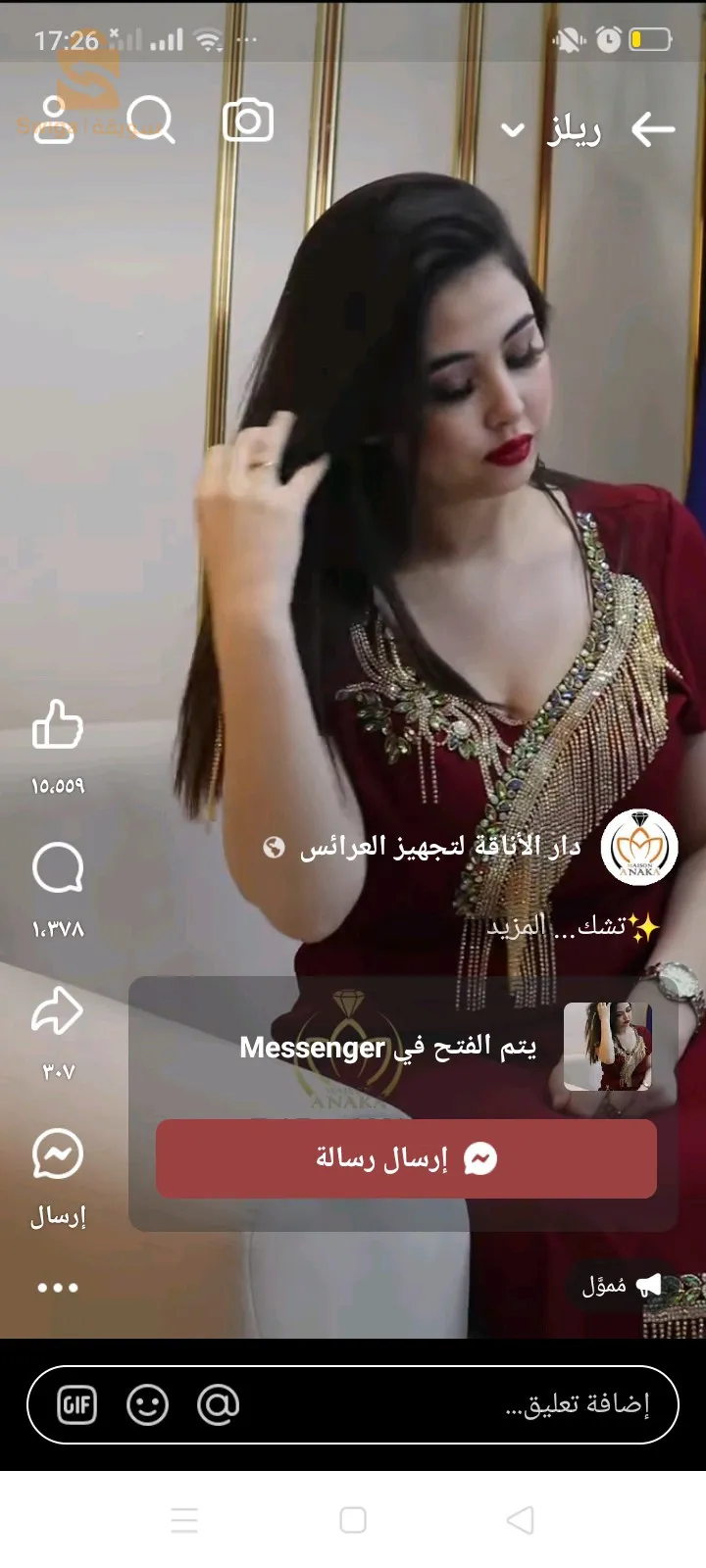Share this reel

(58, 1012)
